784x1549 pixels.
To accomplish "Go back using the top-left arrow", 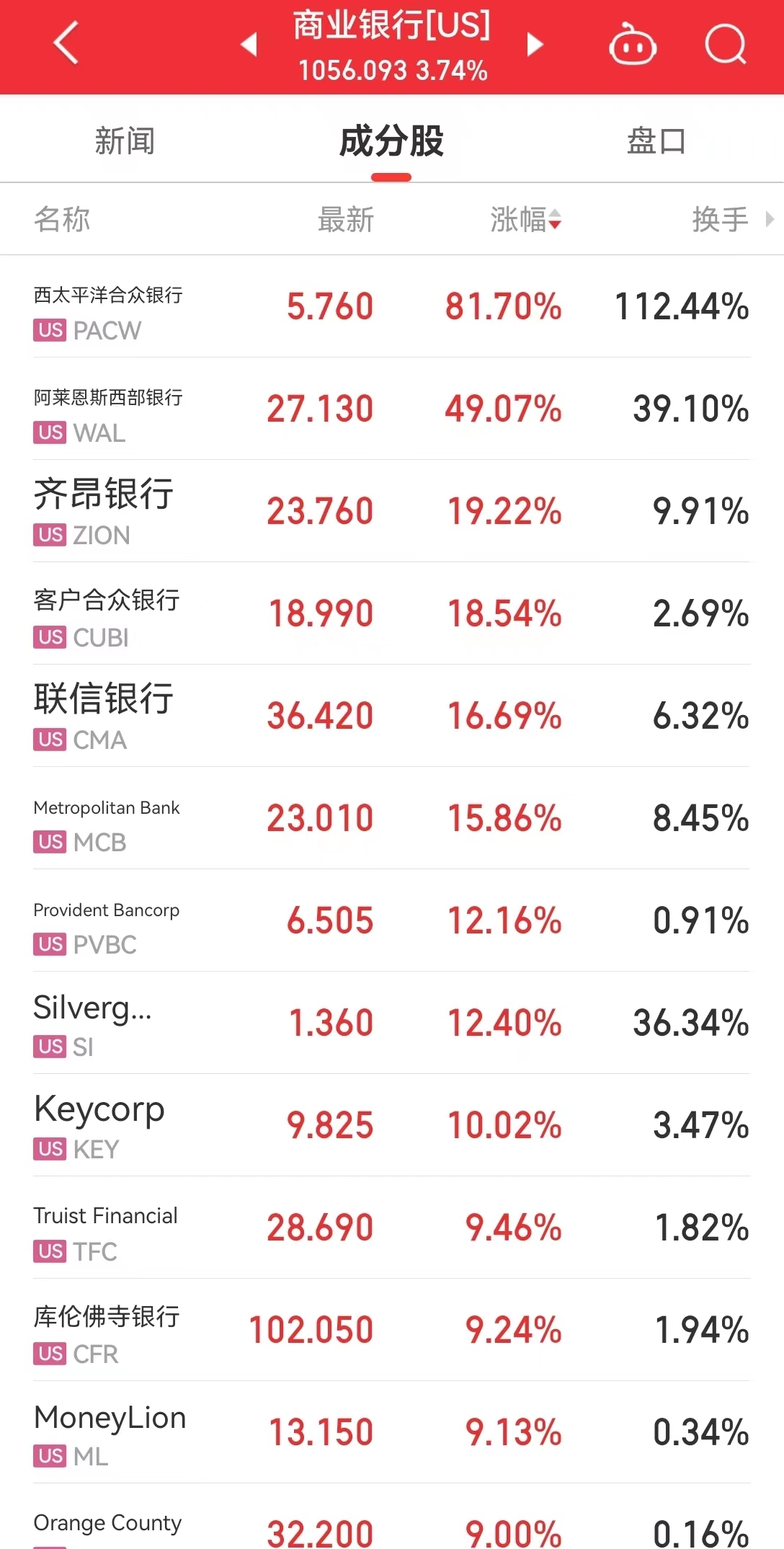I will point(66,43).
